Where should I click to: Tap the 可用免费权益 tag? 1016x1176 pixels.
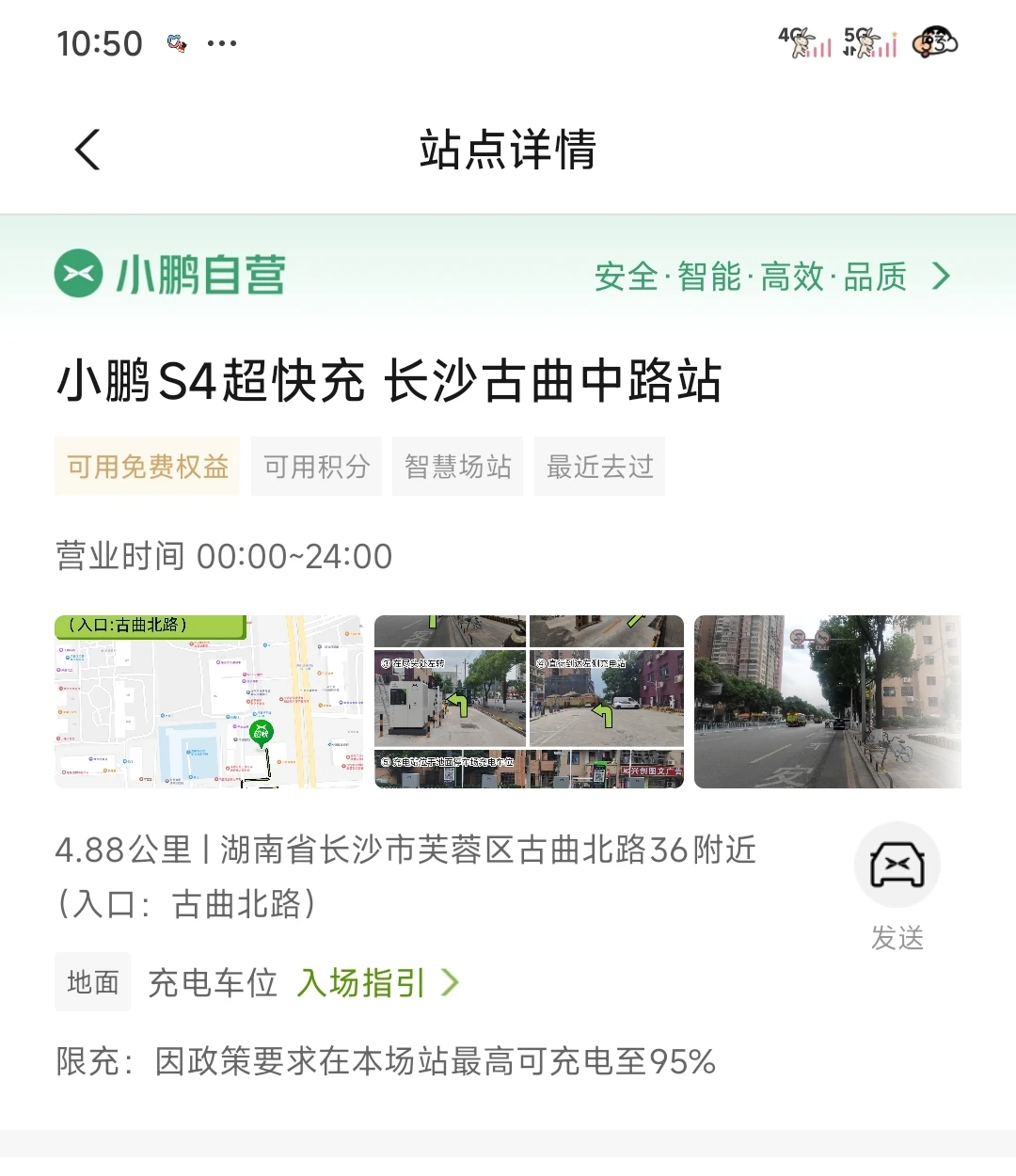[x=148, y=467]
